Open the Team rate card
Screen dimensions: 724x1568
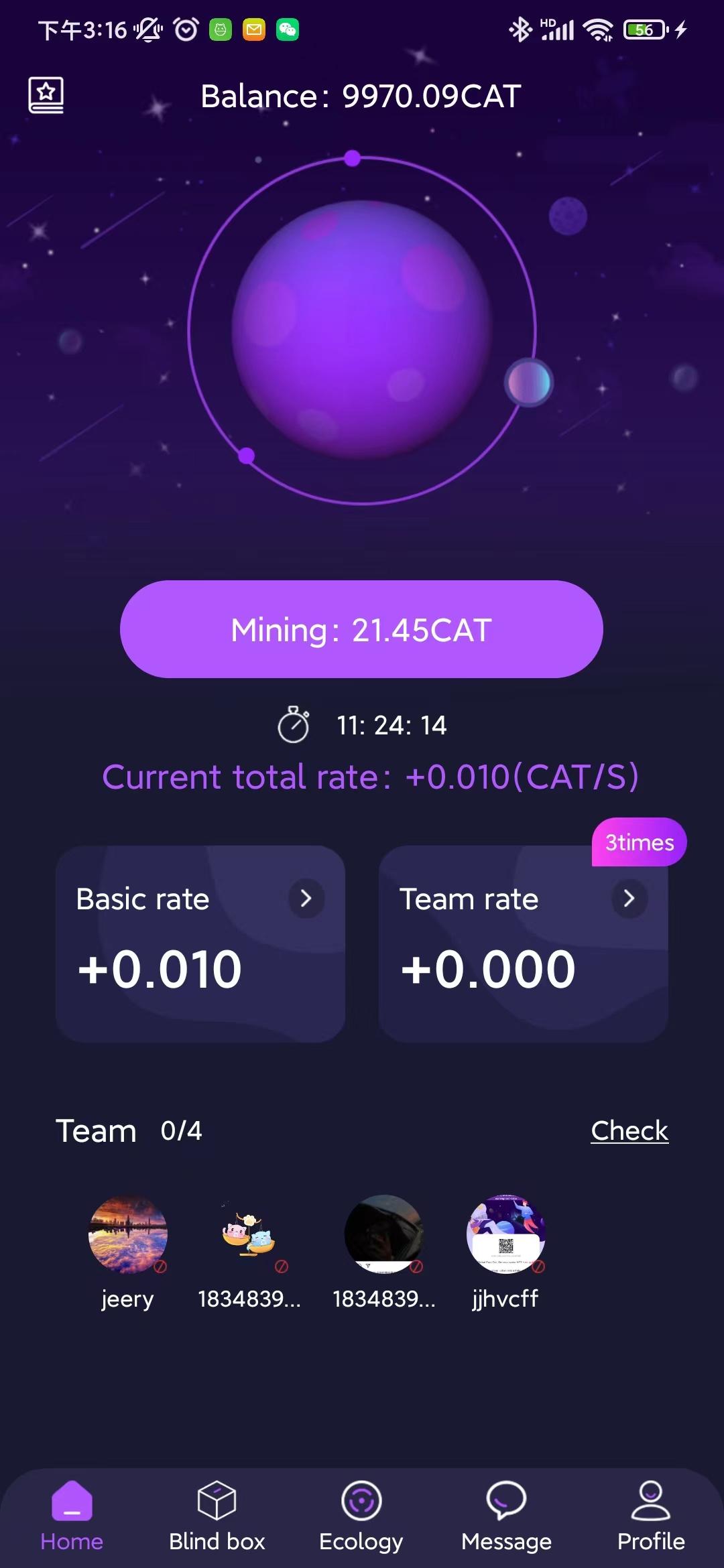point(524,943)
